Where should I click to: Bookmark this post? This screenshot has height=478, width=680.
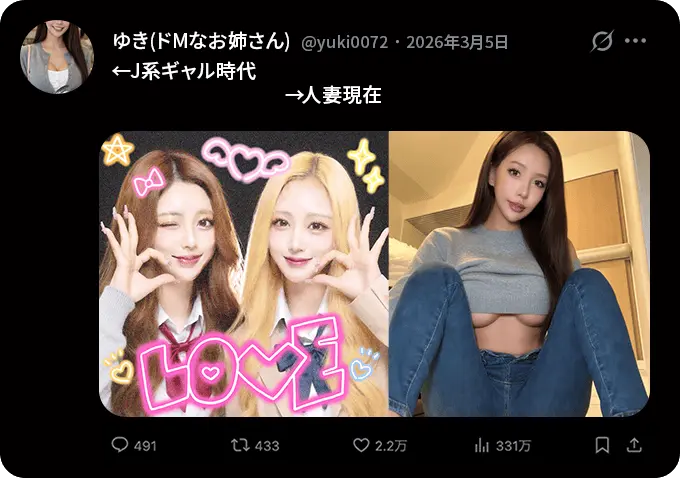[x=602, y=445]
